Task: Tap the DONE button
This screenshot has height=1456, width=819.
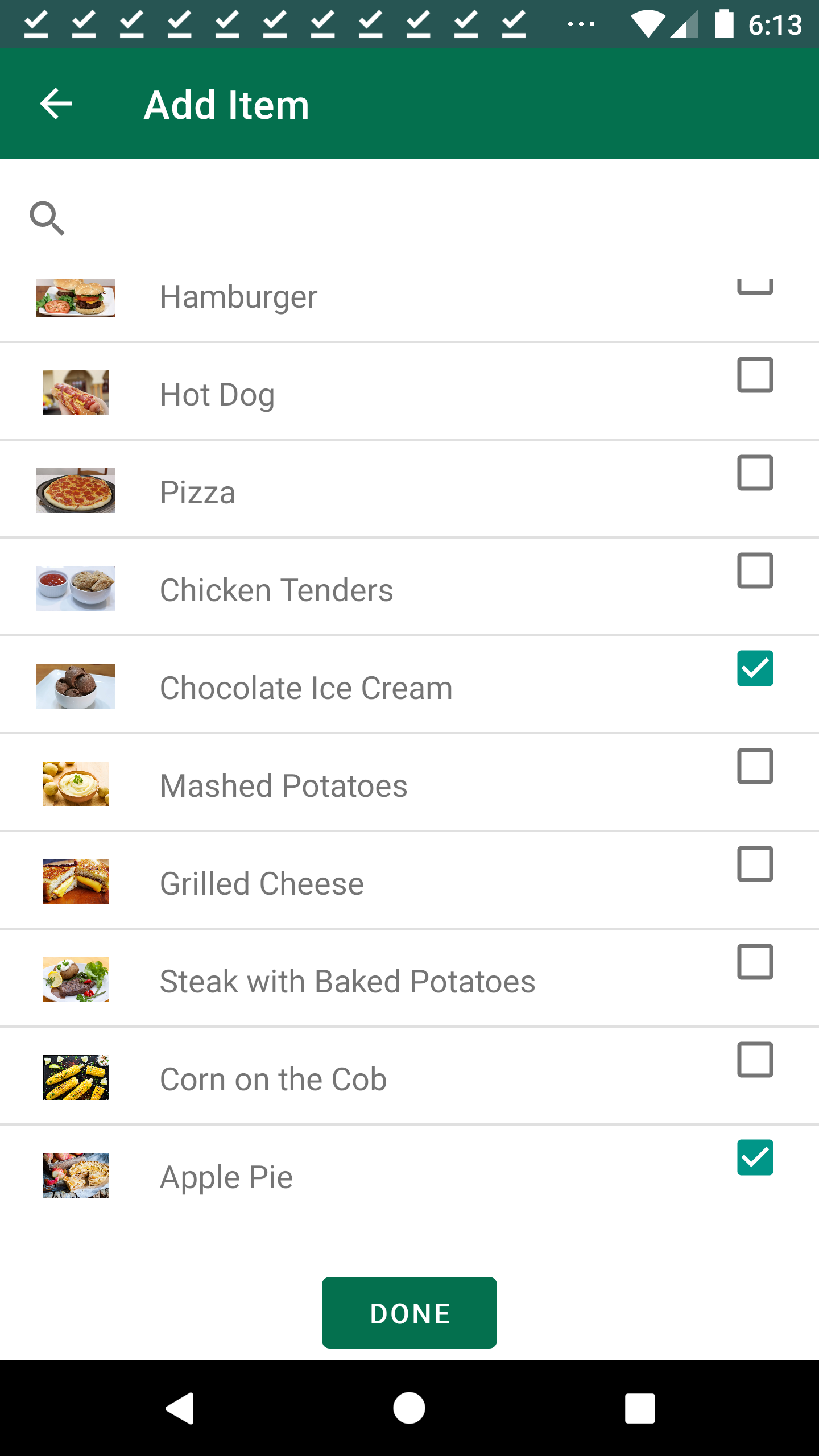Action: point(409,1312)
